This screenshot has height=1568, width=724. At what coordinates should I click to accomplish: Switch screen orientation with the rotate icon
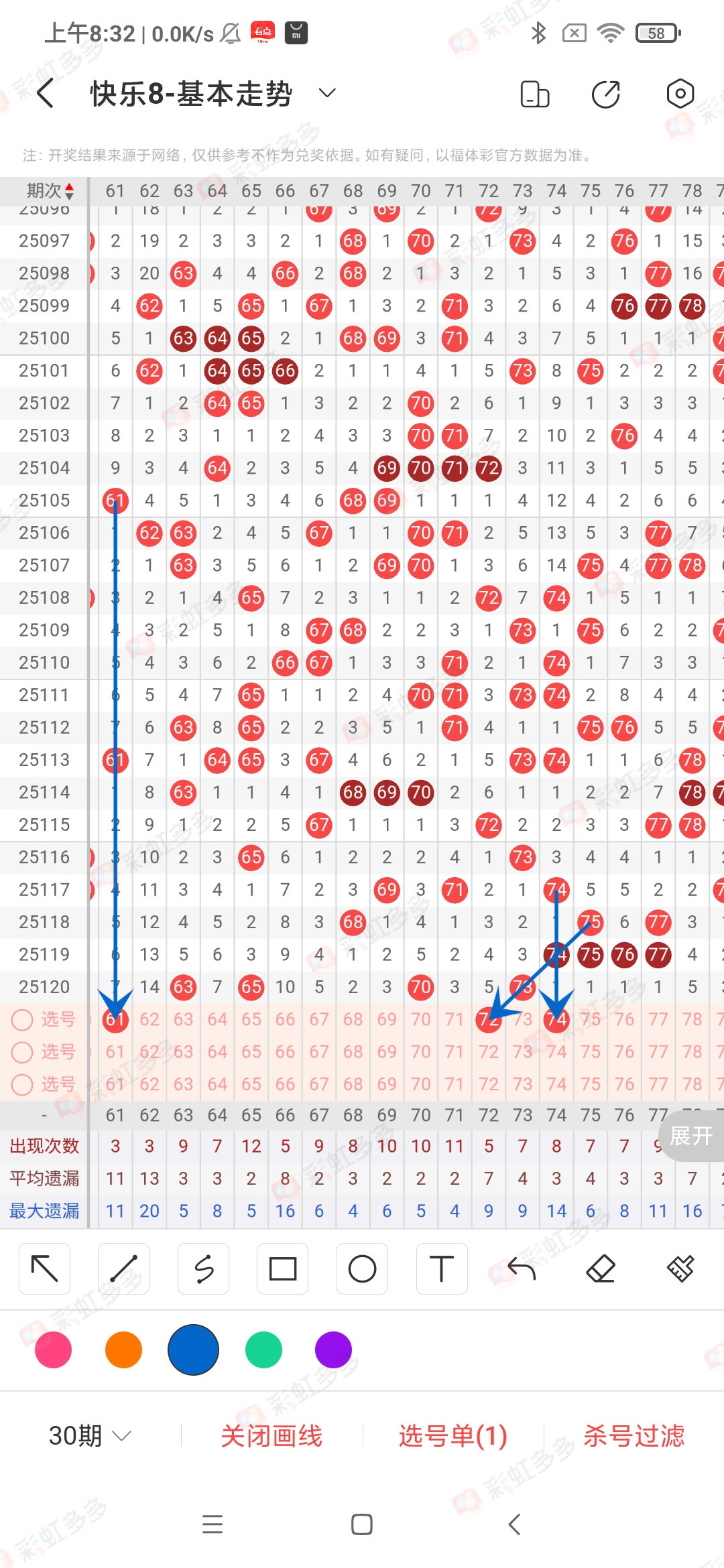[535, 94]
